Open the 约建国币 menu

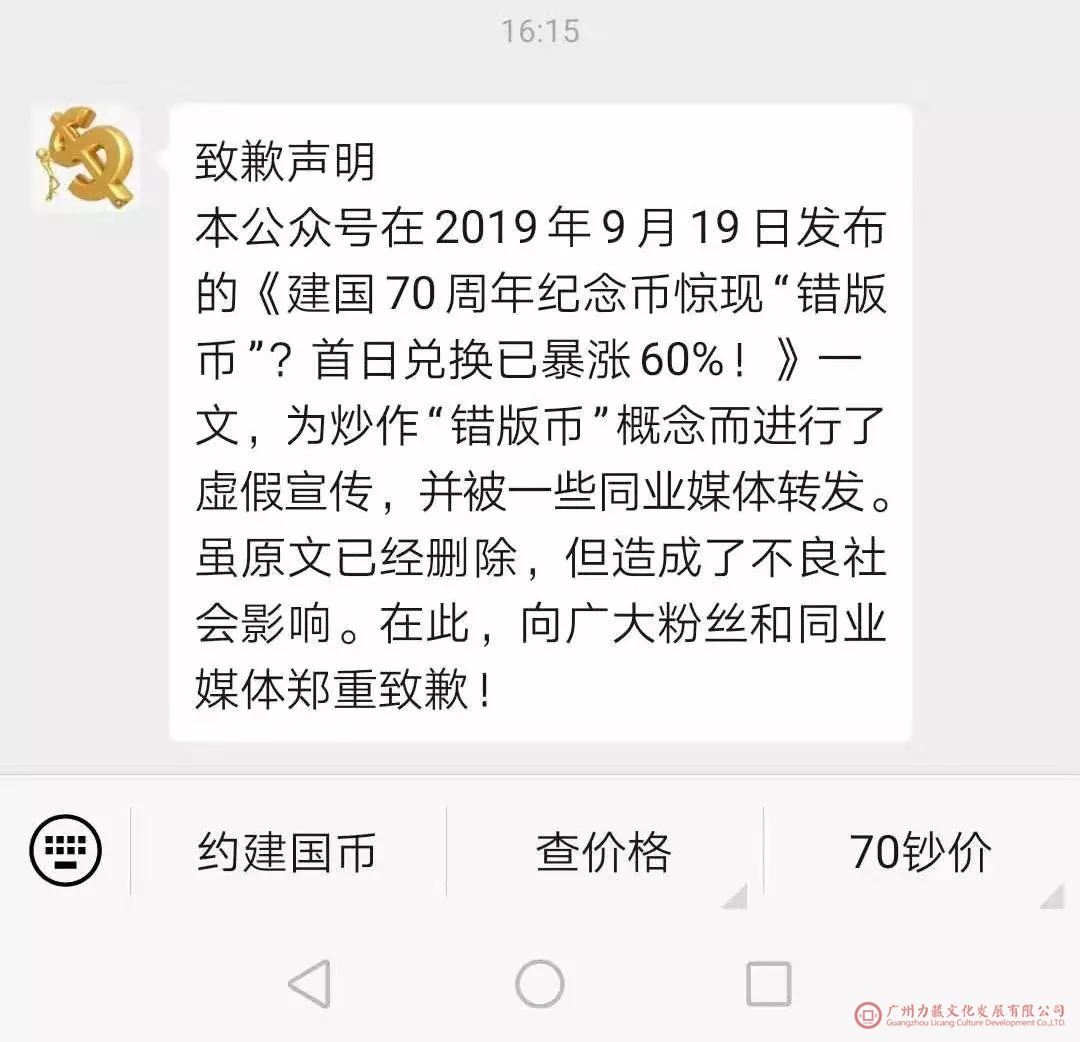(287, 853)
